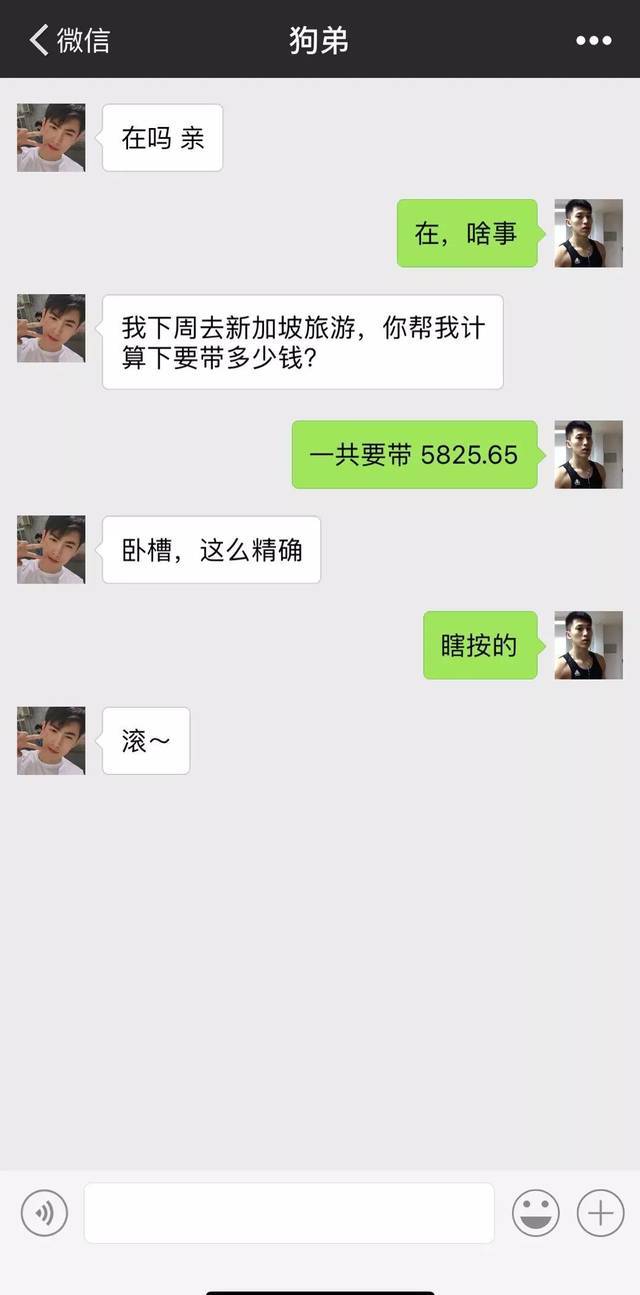This screenshot has height=1295, width=640.
Task: Open the plus attachments menu
Action: [x=600, y=1213]
